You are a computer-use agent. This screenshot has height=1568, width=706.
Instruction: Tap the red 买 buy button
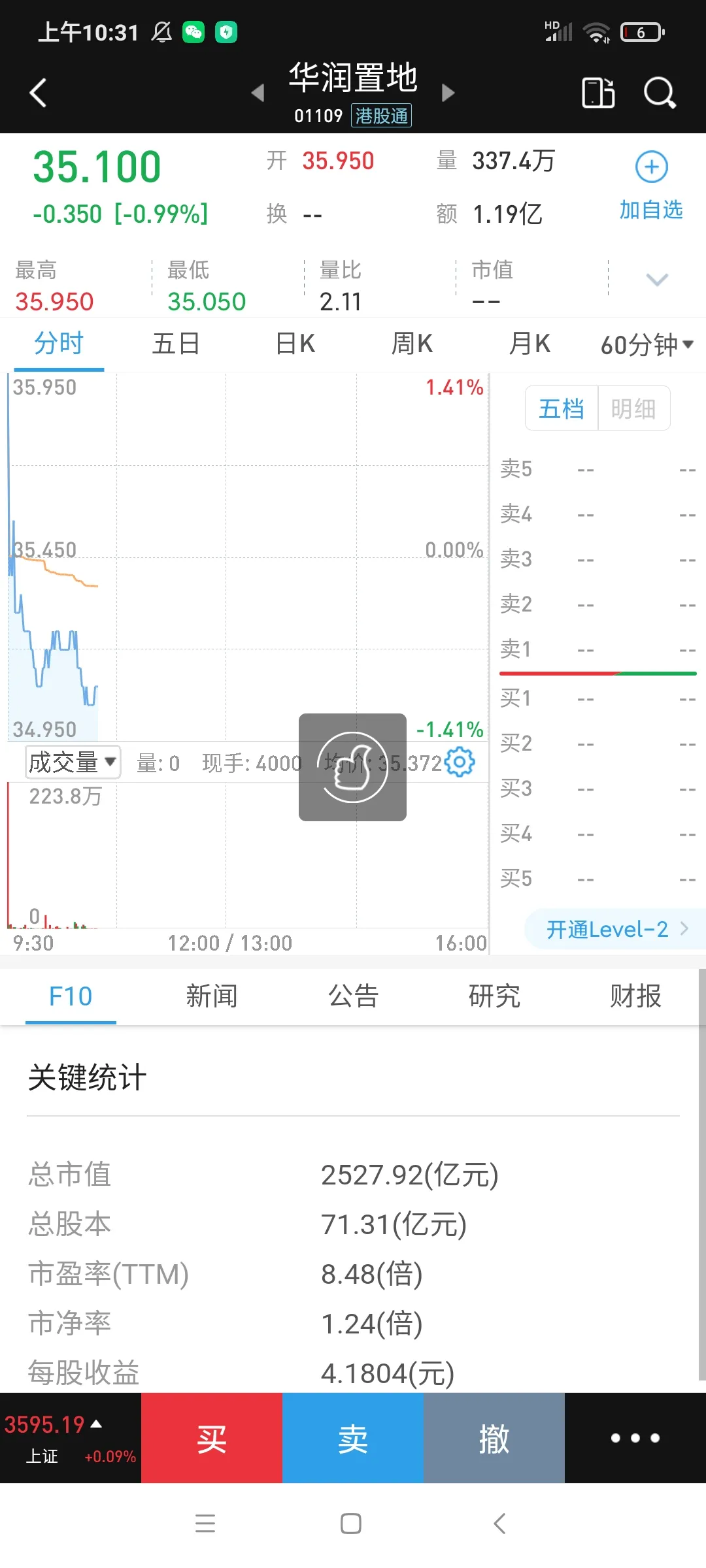tap(212, 1438)
